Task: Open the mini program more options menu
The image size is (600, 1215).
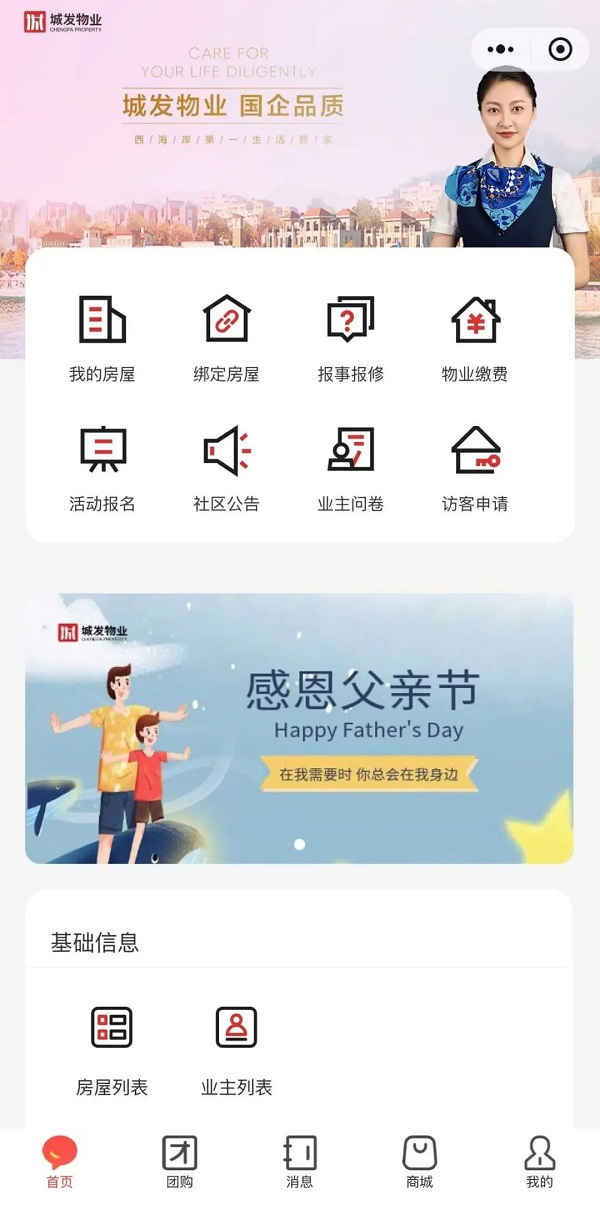Action: pyautogui.click(x=500, y=49)
